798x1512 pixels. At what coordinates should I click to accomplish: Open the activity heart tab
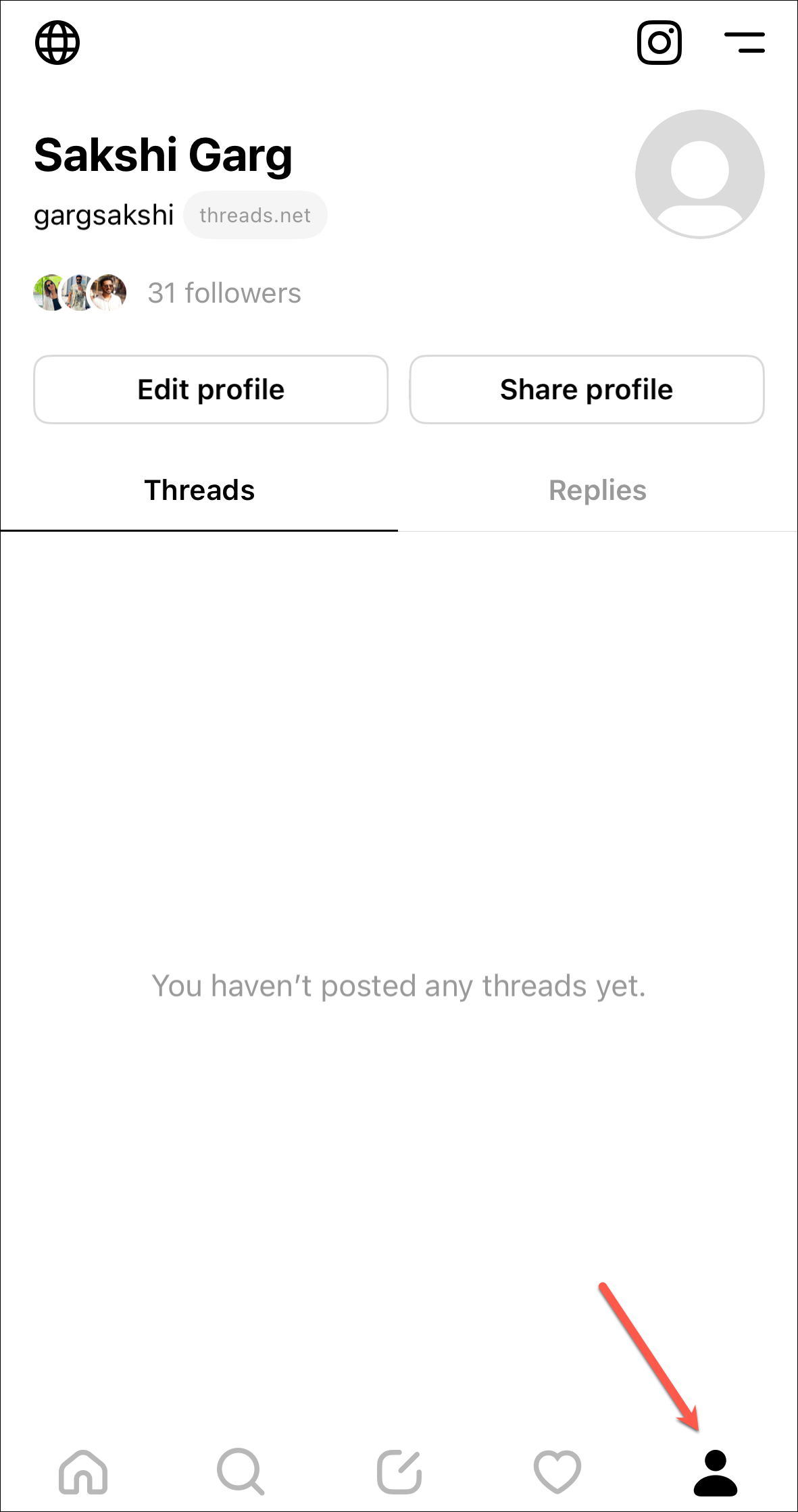tap(557, 1471)
